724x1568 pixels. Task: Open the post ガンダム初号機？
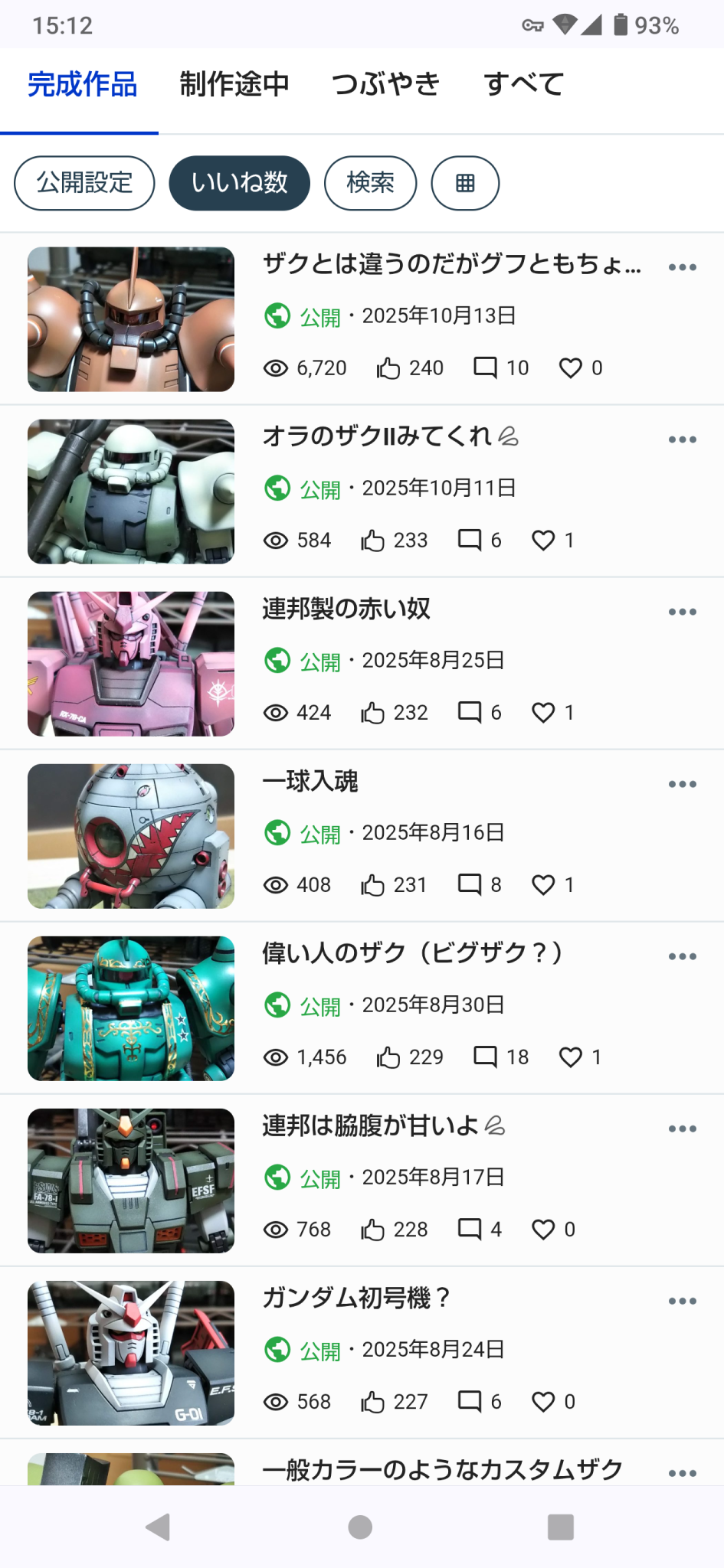pos(356,1298)
